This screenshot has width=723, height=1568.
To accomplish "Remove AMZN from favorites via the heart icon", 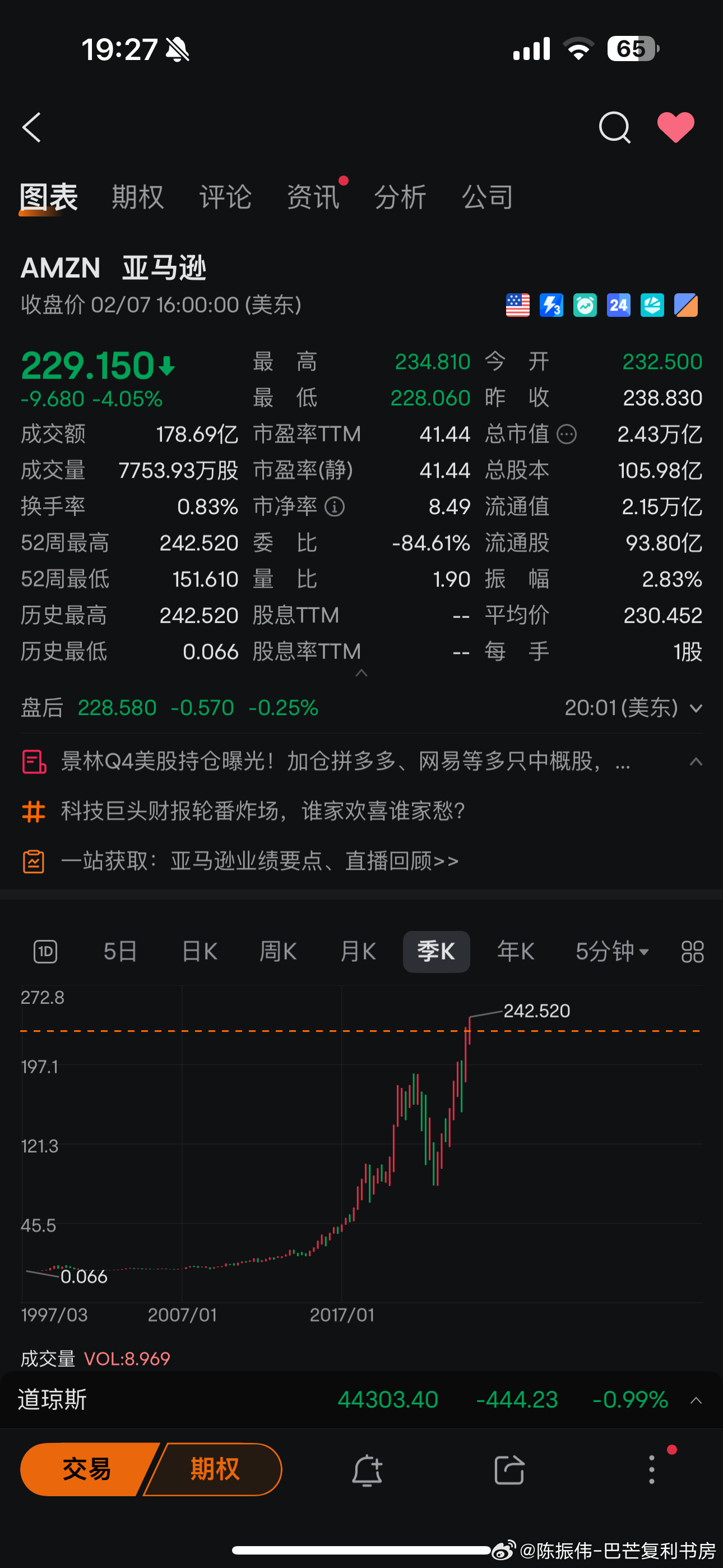I will tap(675, 127).
